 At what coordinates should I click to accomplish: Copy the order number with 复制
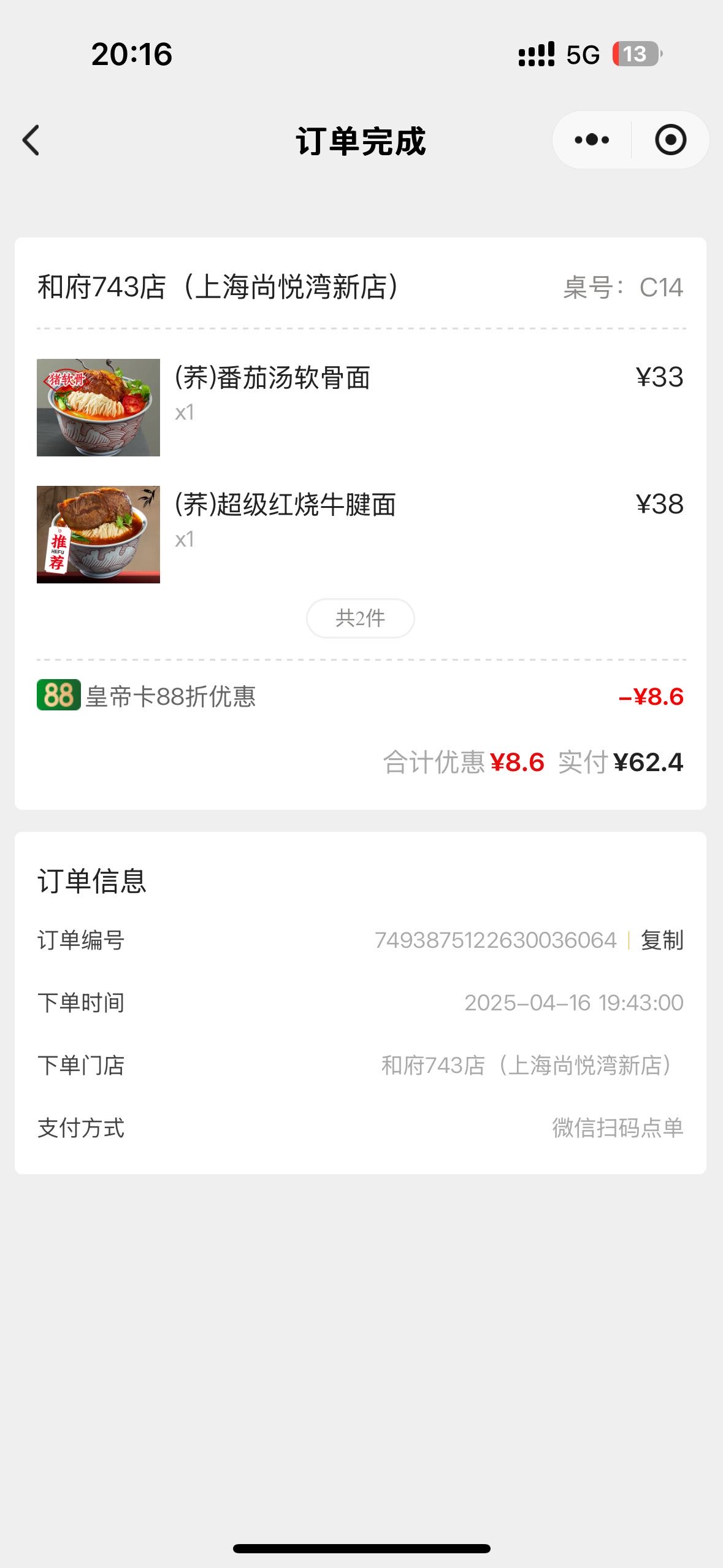coord(662,940)
